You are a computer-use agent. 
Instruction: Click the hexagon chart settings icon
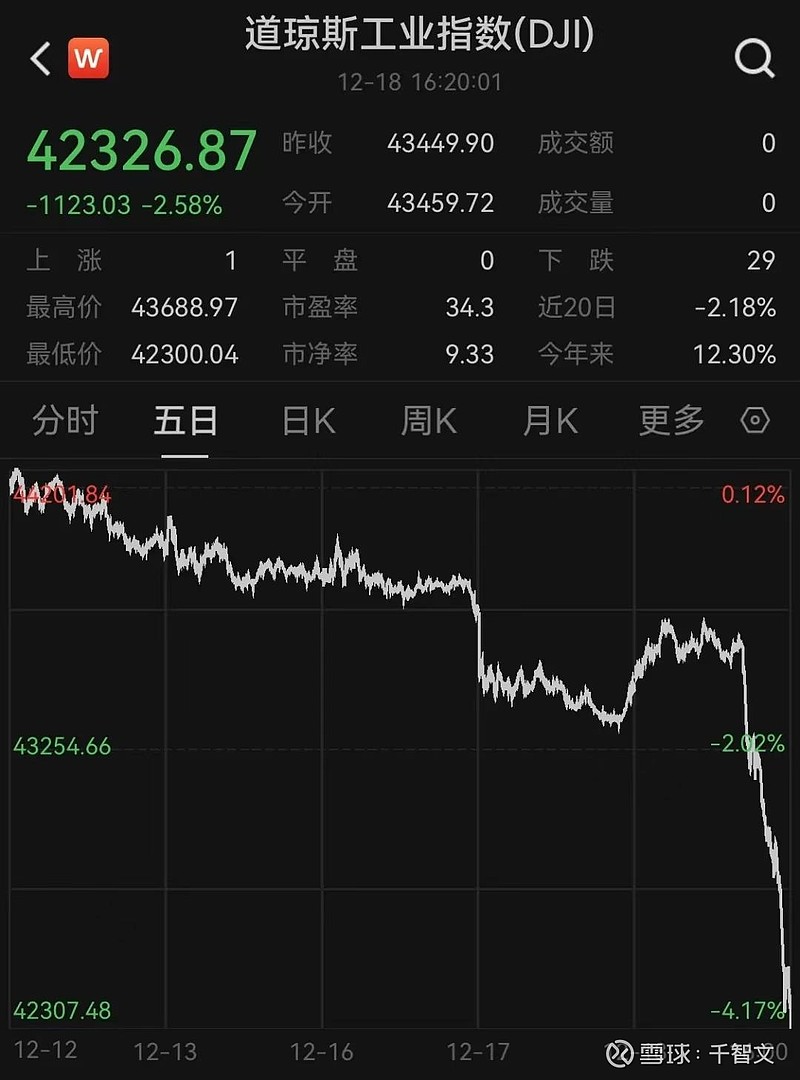pyautogui.click(x=754, y=422)
